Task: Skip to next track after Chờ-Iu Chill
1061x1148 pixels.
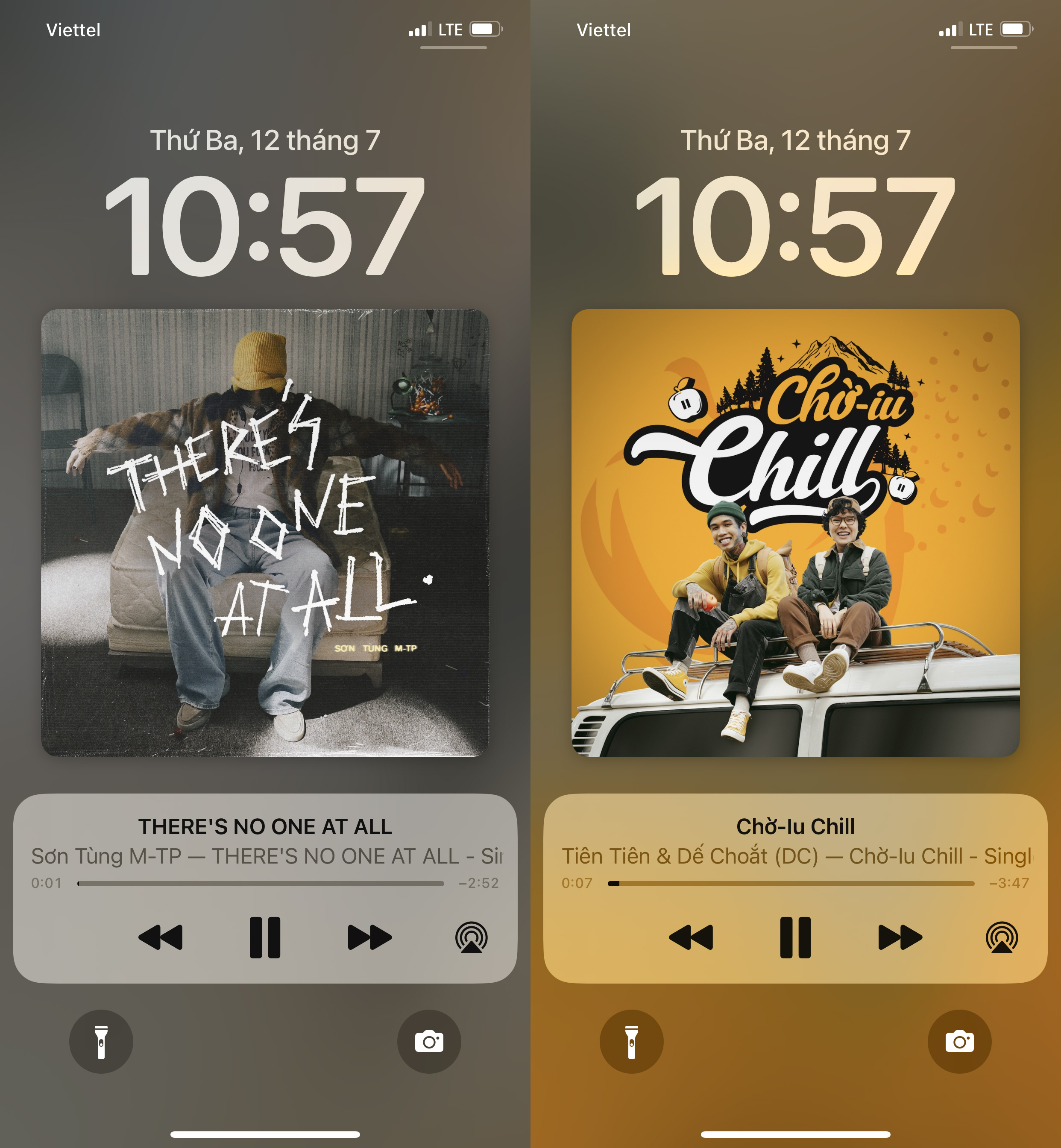Action: pos(900,937)
